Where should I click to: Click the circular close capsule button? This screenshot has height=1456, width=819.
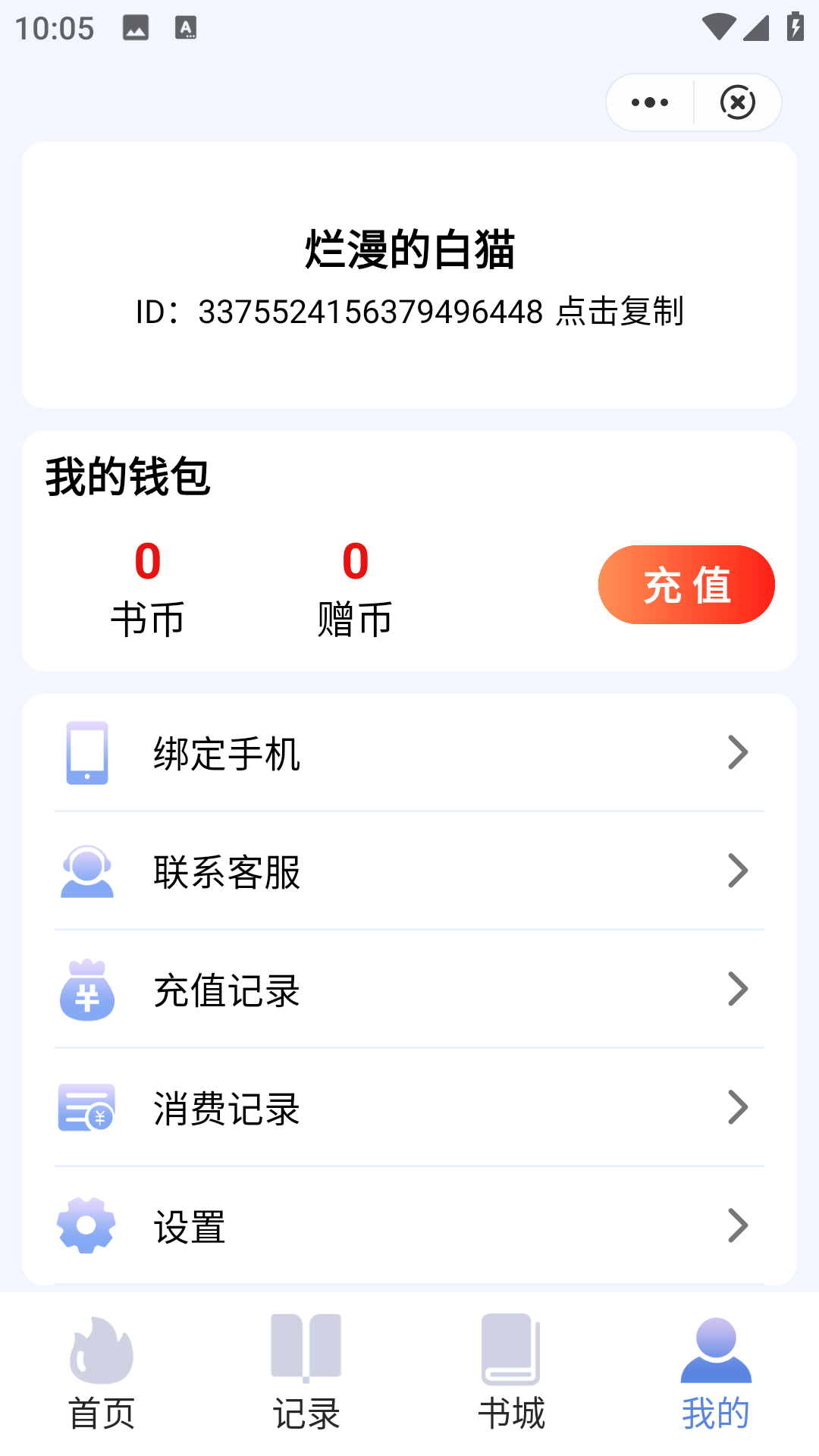click(738, 102)
